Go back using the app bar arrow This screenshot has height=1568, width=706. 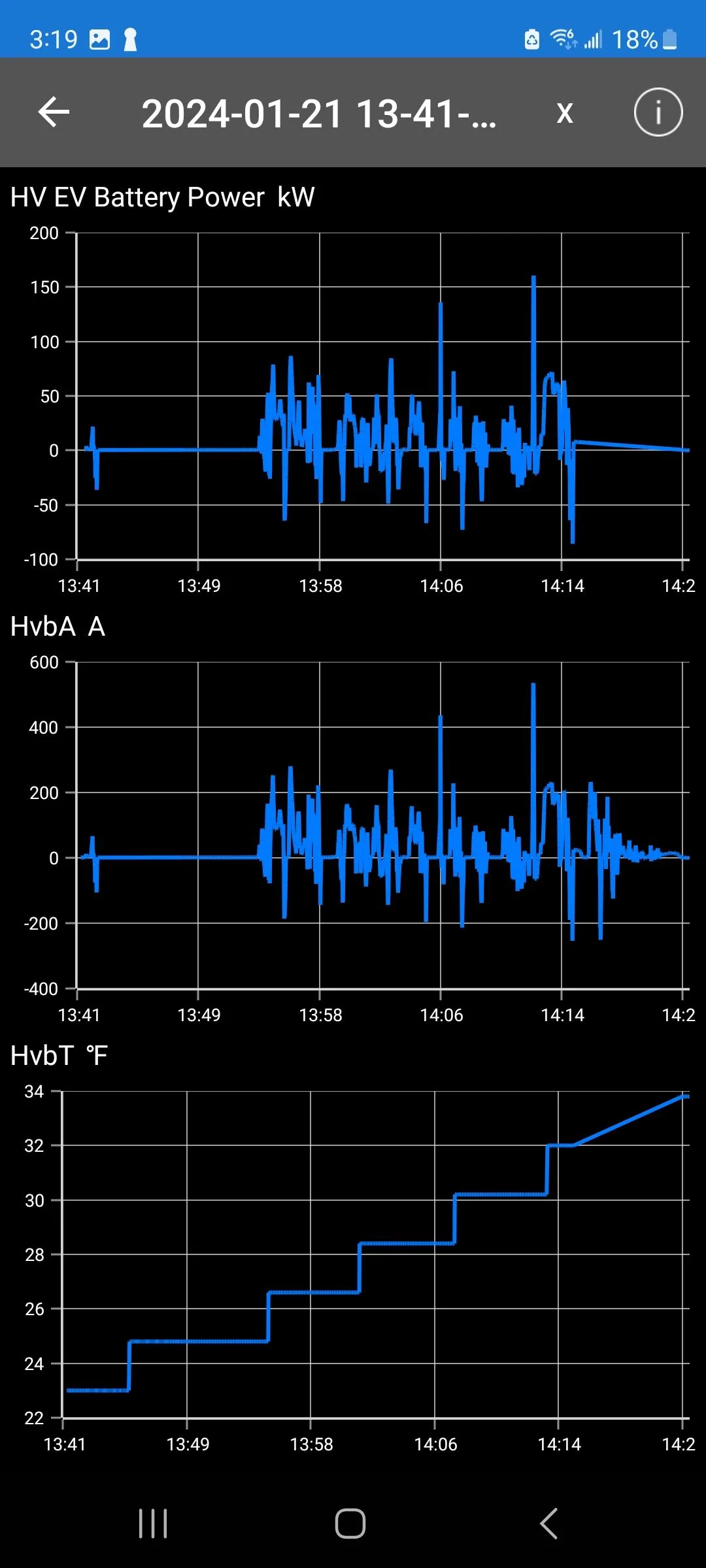(x=54, y=112)
